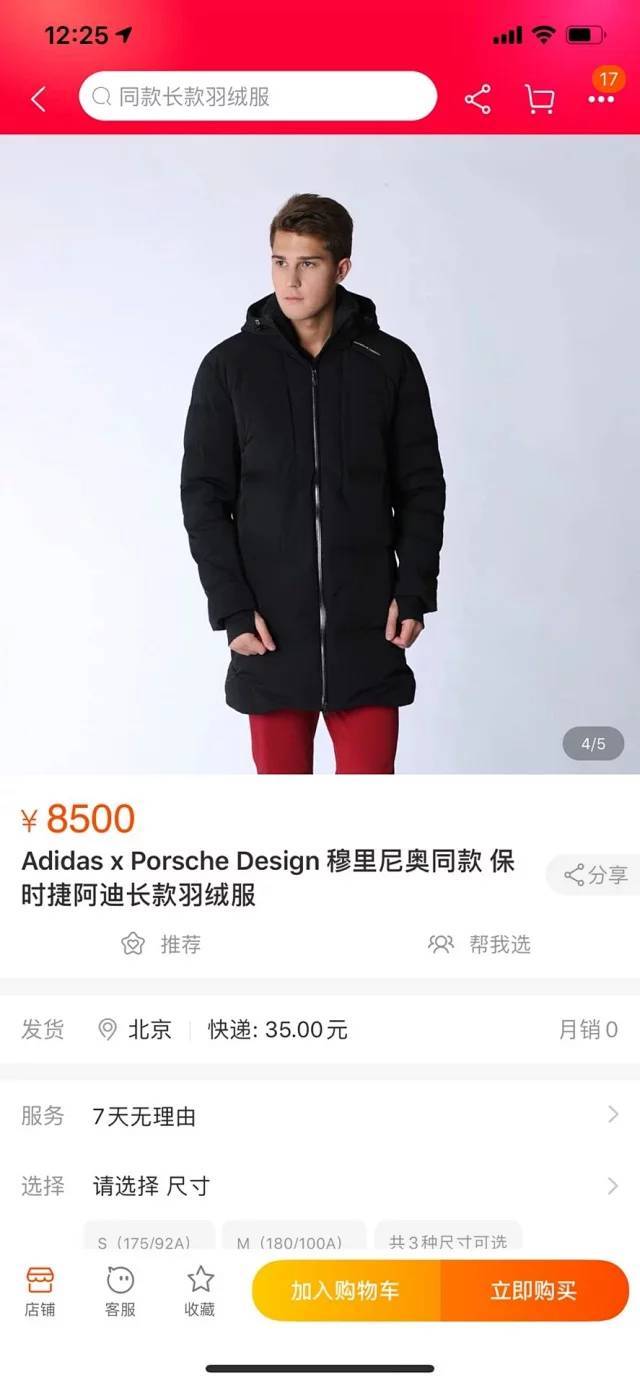
Task: Open the 选择 尺寸 size picker
Action: tap(320, 1186)
